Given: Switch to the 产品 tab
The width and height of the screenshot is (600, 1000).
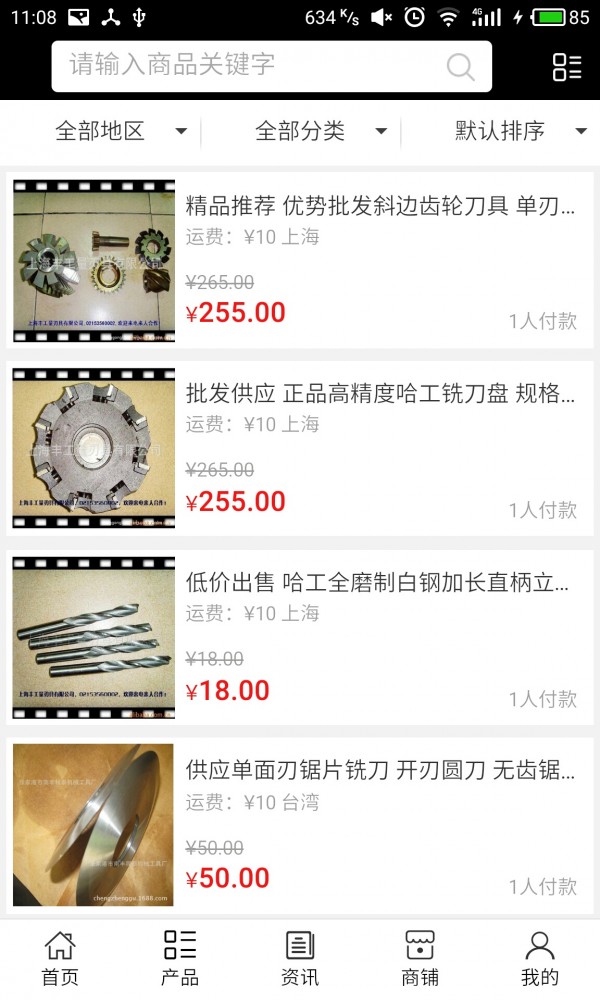Looking at the screenshot, I should [180, 958].
